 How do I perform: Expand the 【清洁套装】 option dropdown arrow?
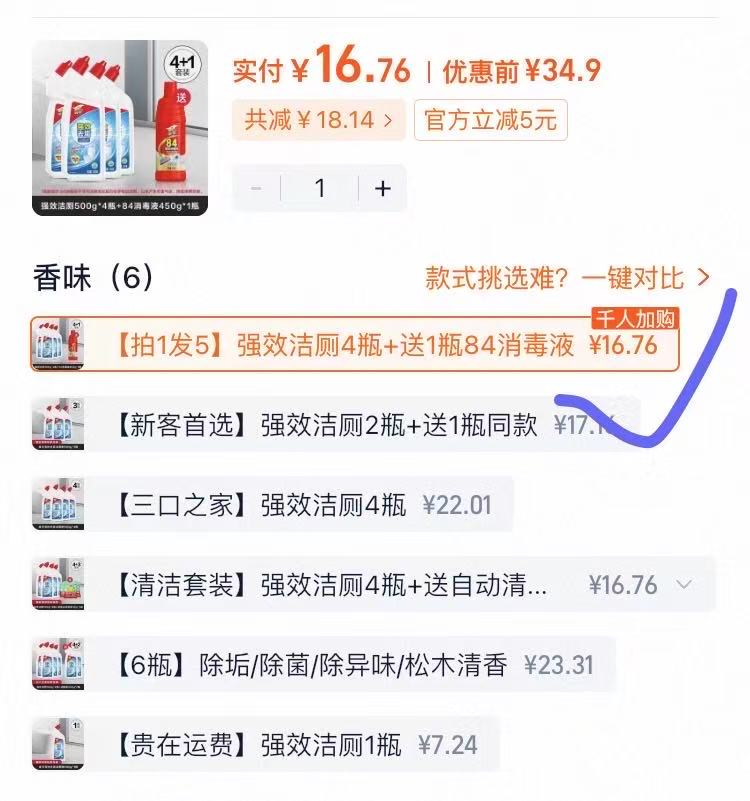[685, 584]
